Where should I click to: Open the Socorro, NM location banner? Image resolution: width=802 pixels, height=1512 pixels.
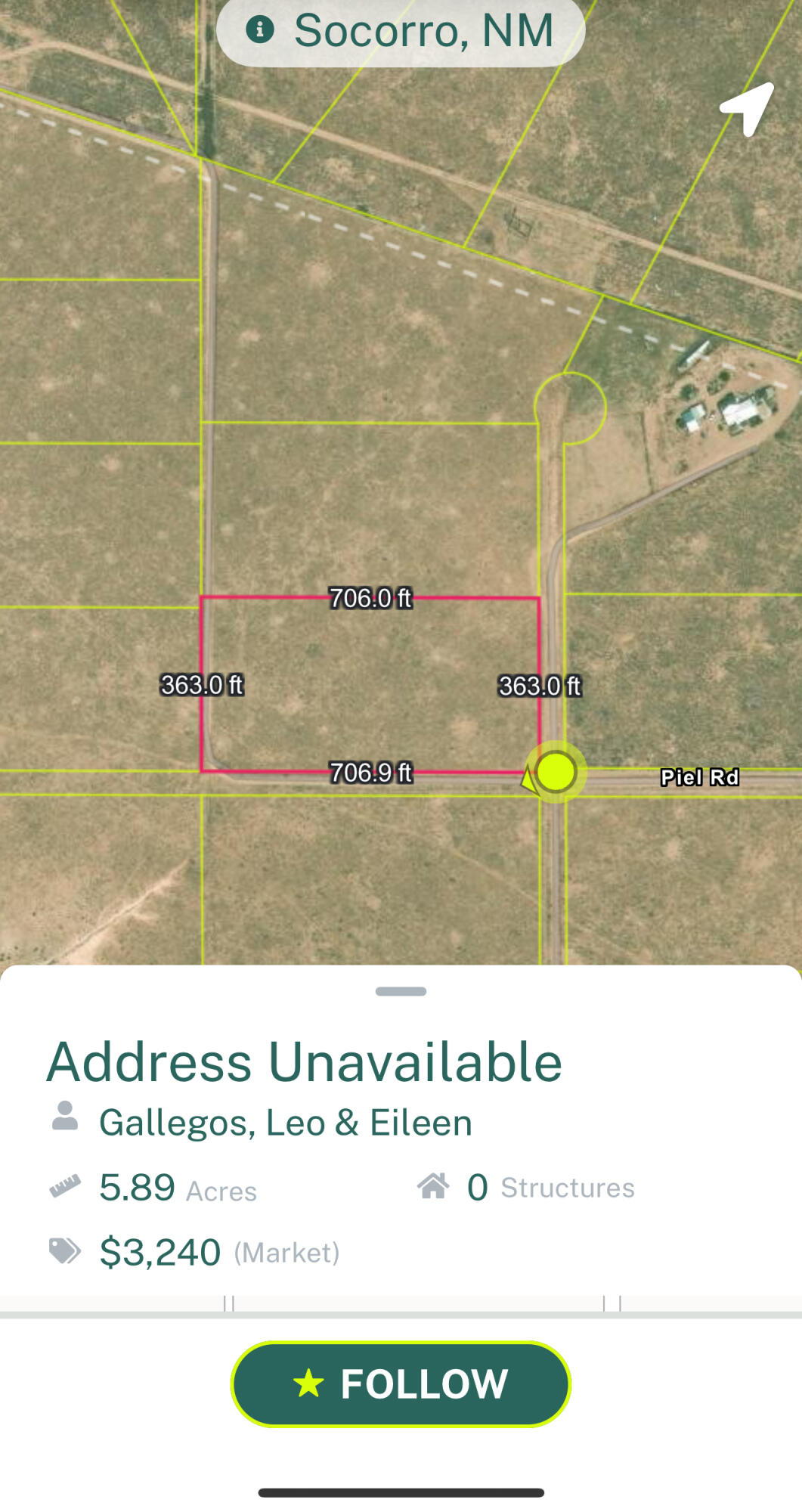point(401,29)
